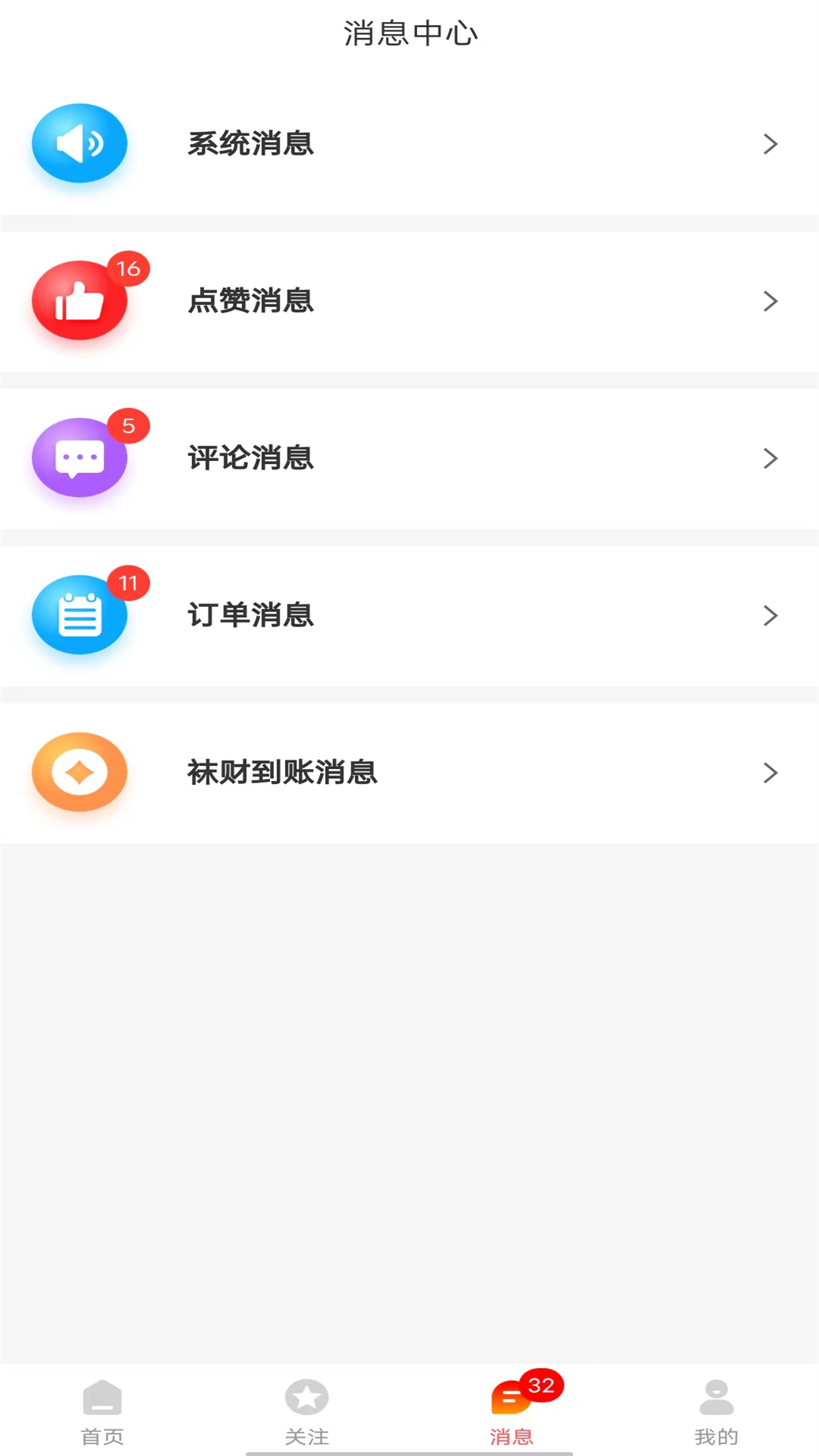Click the blue speaker icon for 系统消息
This screenshot has height=1456, width=819.
[79, 143]
